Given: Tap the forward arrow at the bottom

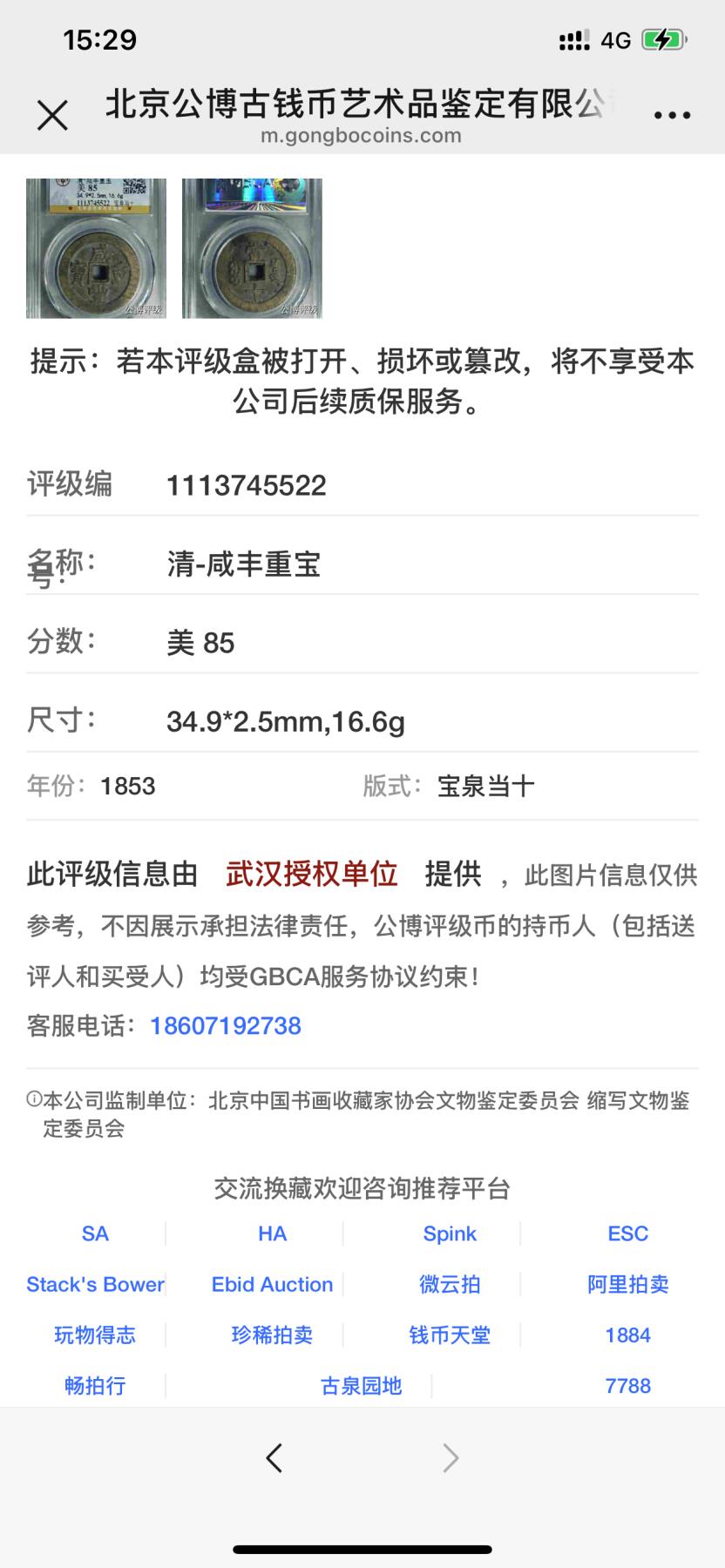Looking at the screenshot, I should click(448, 1456).
